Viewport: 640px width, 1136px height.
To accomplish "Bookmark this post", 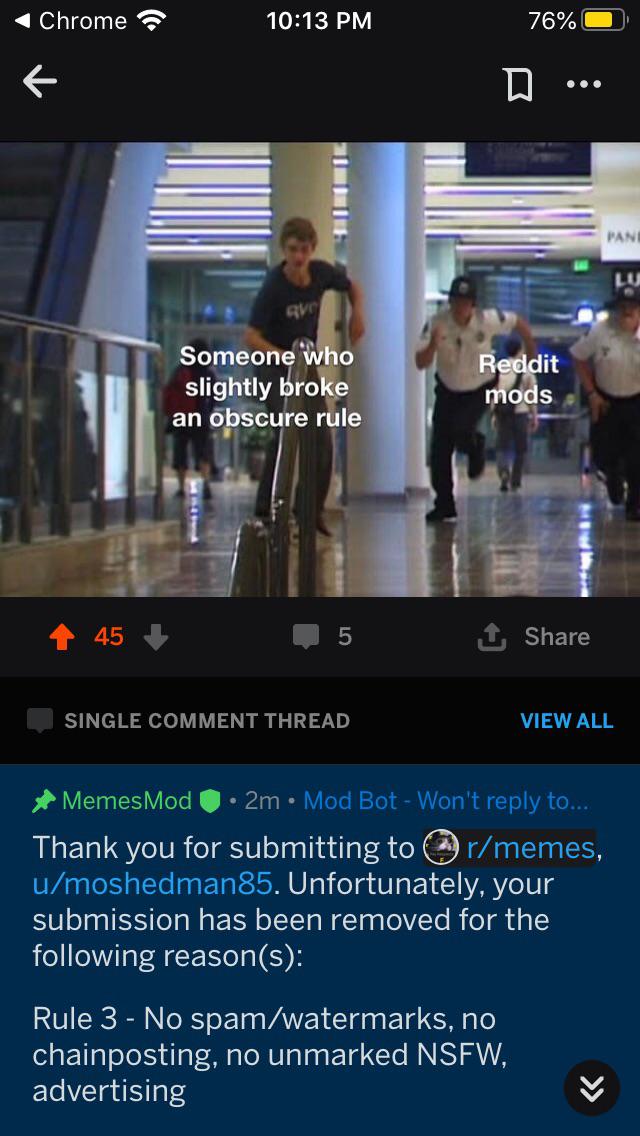I will pos(518,85).
